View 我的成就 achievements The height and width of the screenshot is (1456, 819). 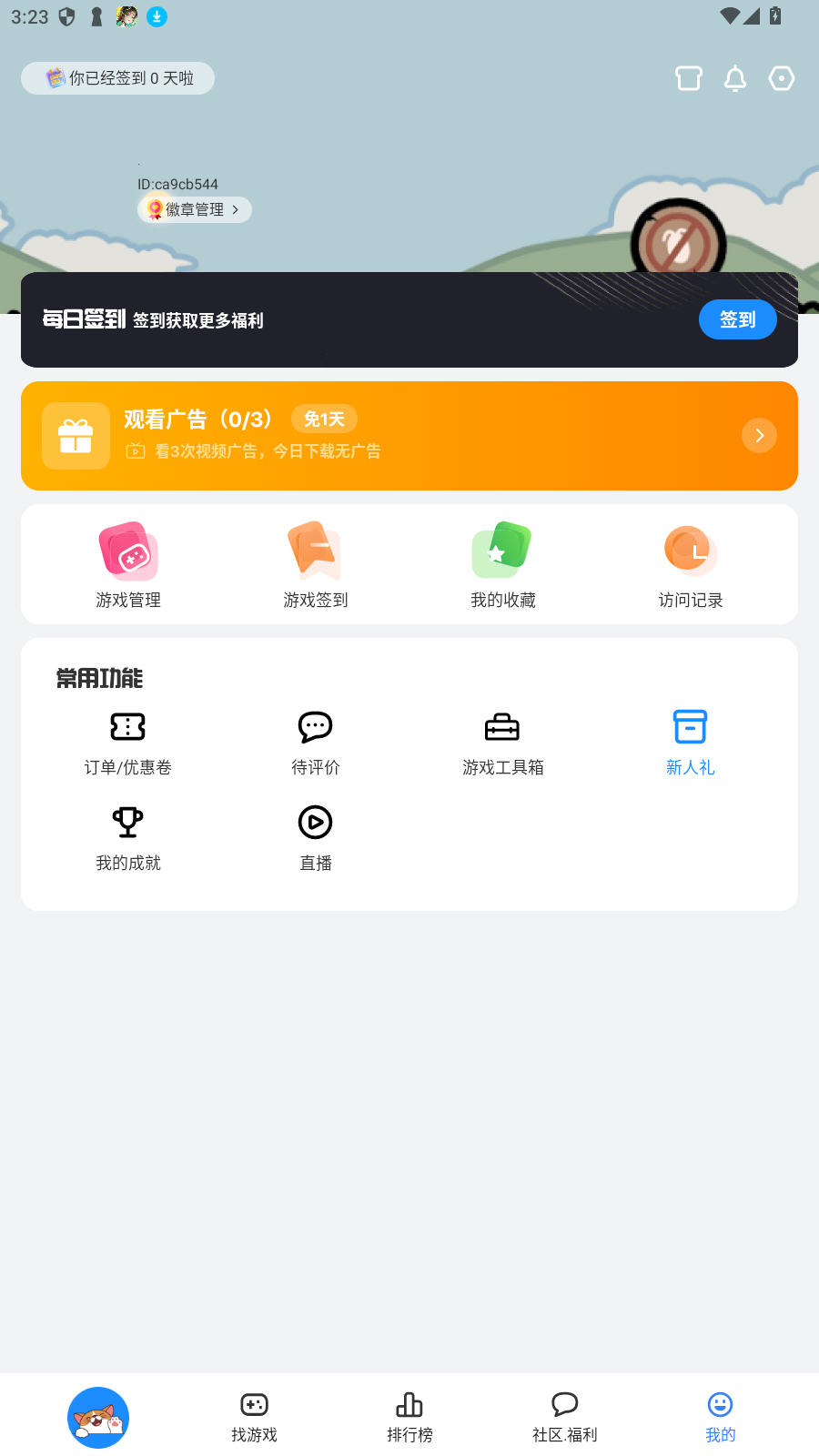tap(127, 836)
